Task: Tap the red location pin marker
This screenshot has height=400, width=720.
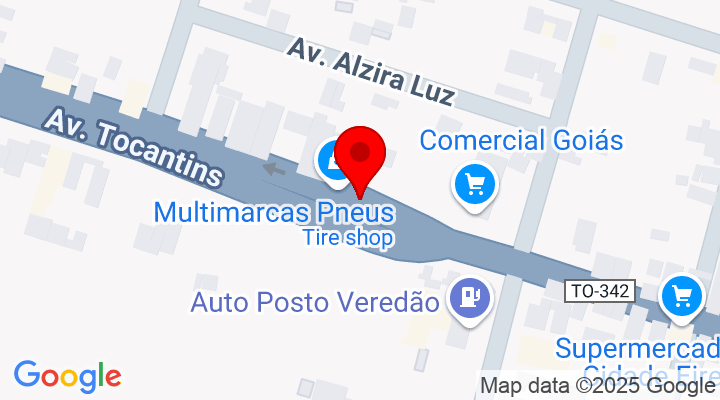Action: pos(359,155)
